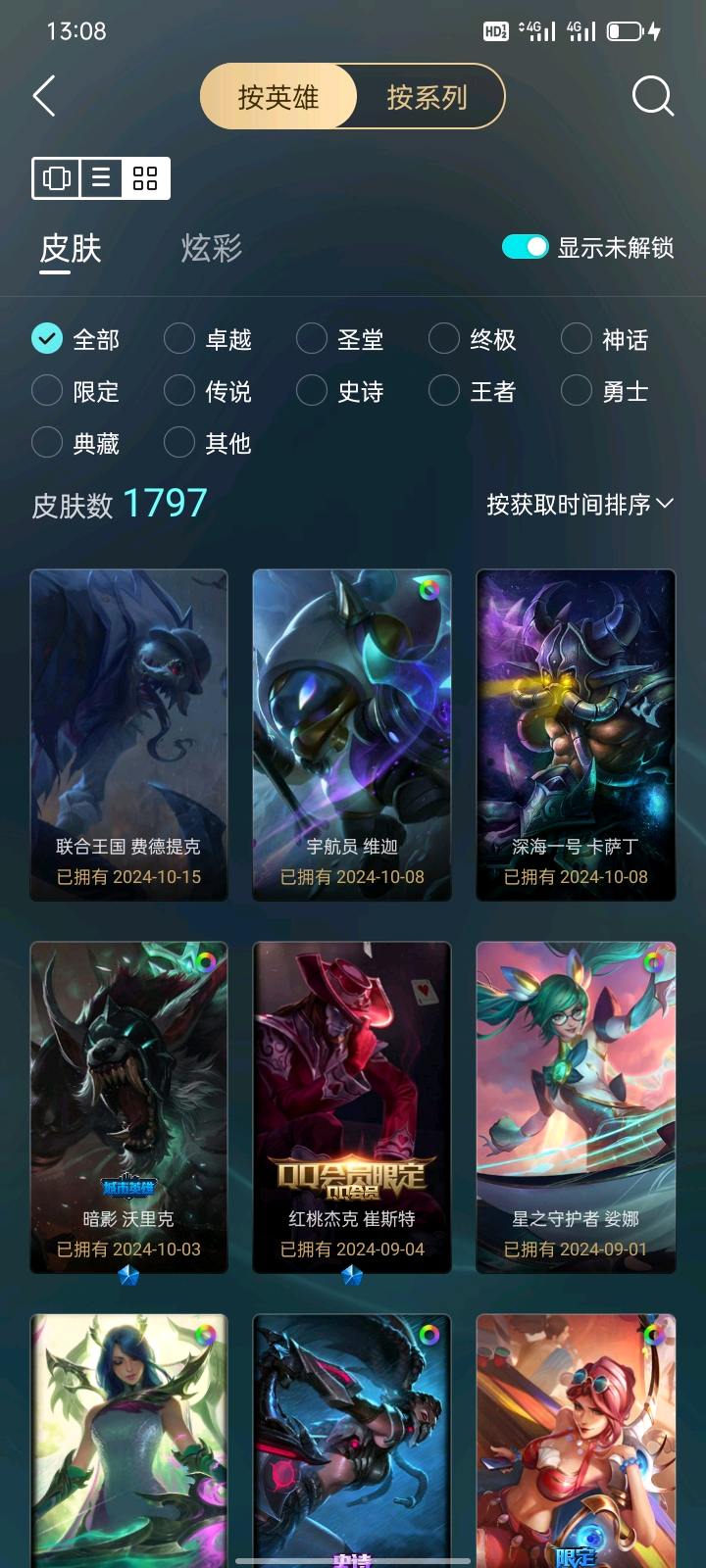Choose the 典藏 filter option
Screen dimensions: 706x1568
pos(76,443)
